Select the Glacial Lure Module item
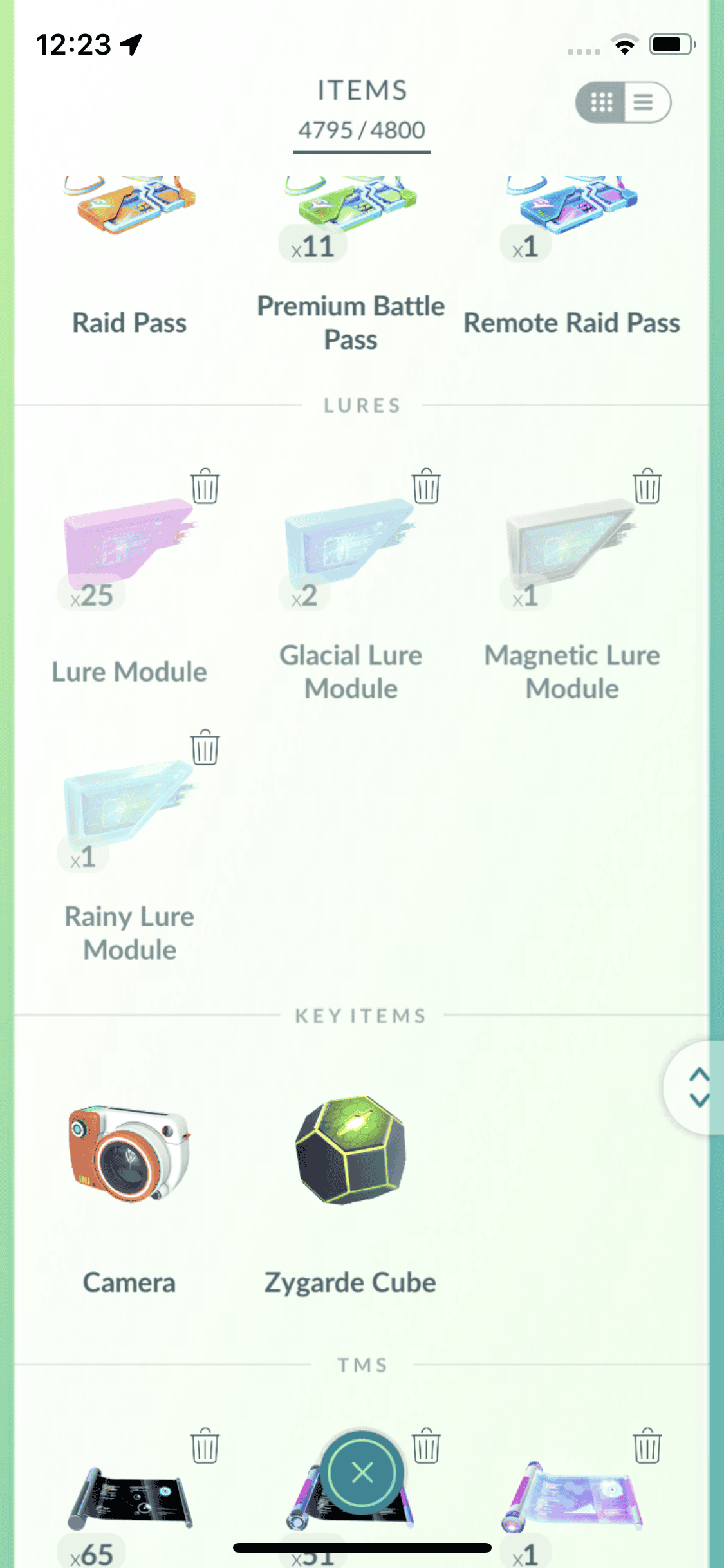 [x=351, y=547]
